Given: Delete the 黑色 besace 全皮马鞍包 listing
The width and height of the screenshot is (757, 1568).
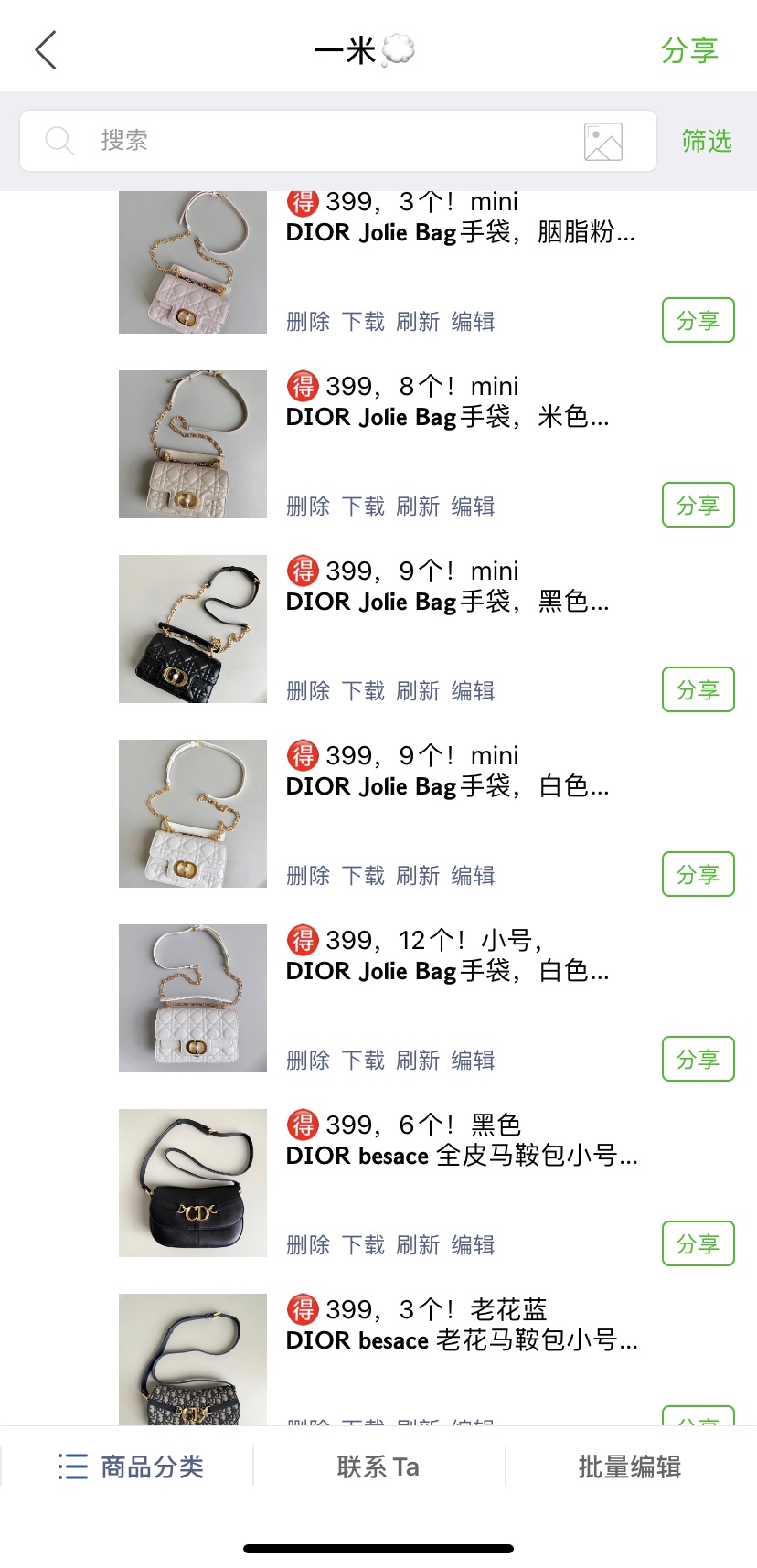Looking at the screenshot, I should tap(307, 1244).
